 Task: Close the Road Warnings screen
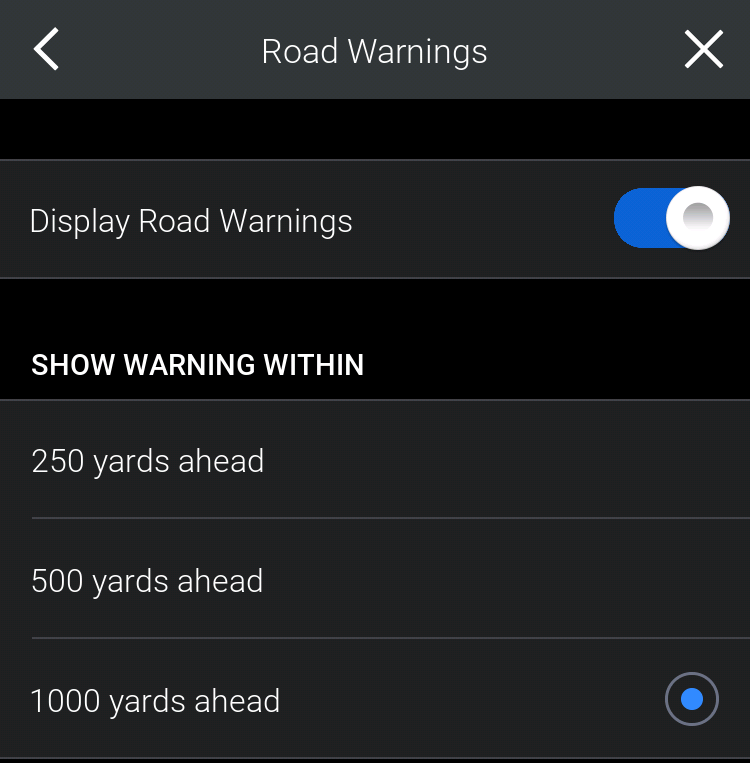pyautogui.click(x=703, y=50)
